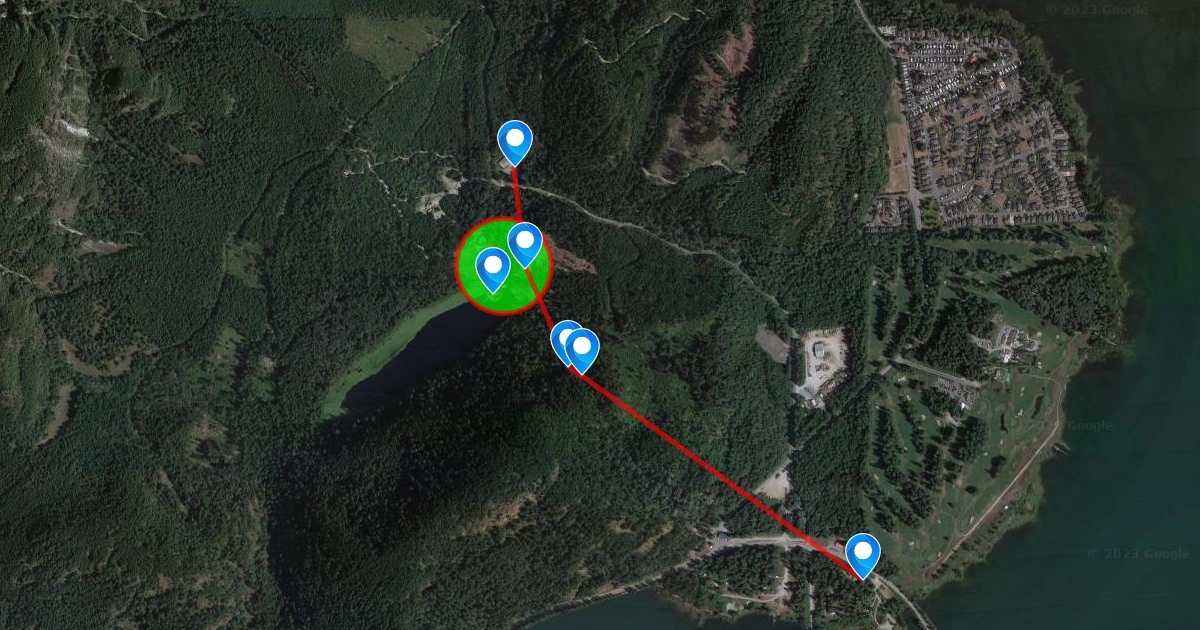
Task: Tap the marker at the route's northern end
Action: pyautogui.click(x=515, y=140)
